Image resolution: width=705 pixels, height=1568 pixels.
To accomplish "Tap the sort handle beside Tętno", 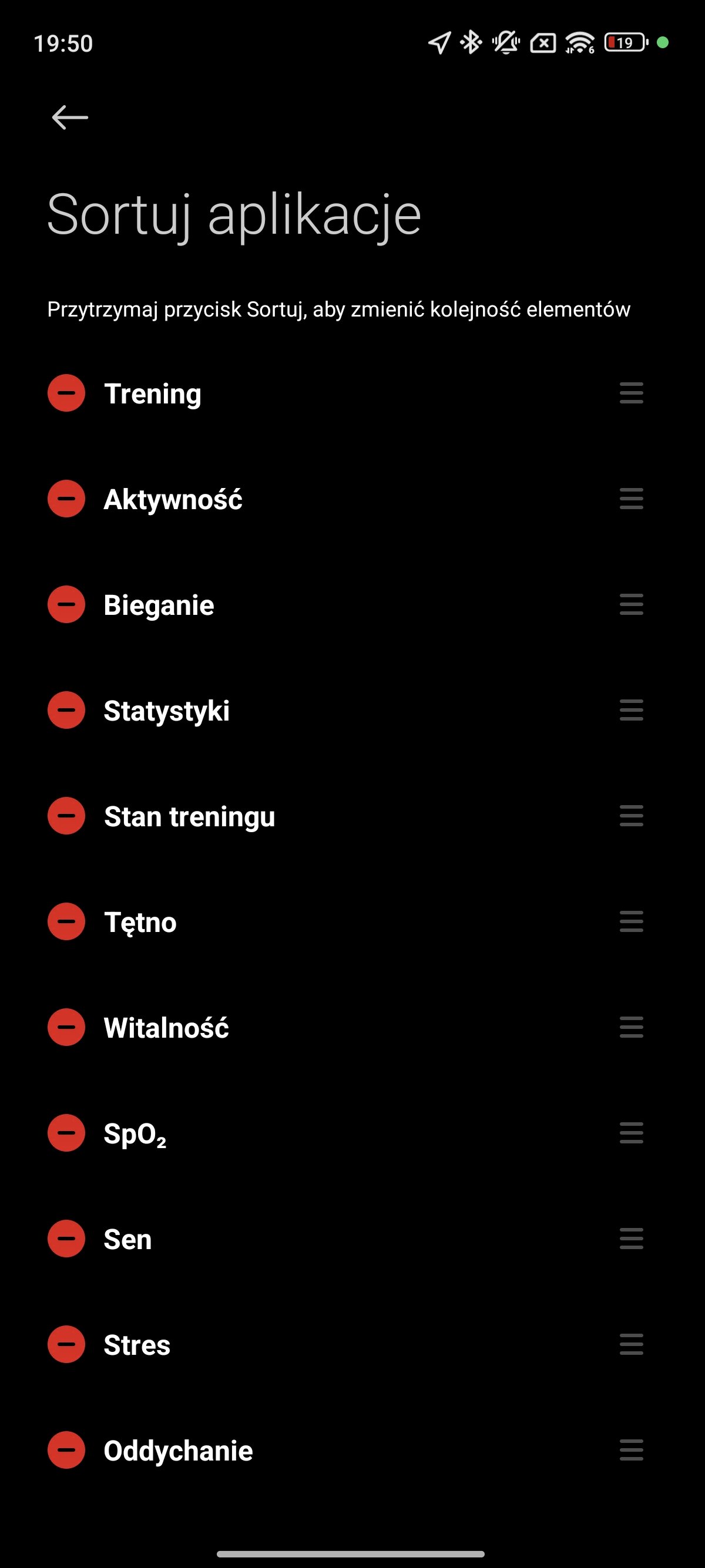I will pyautogui.click(x=632, y=921).
